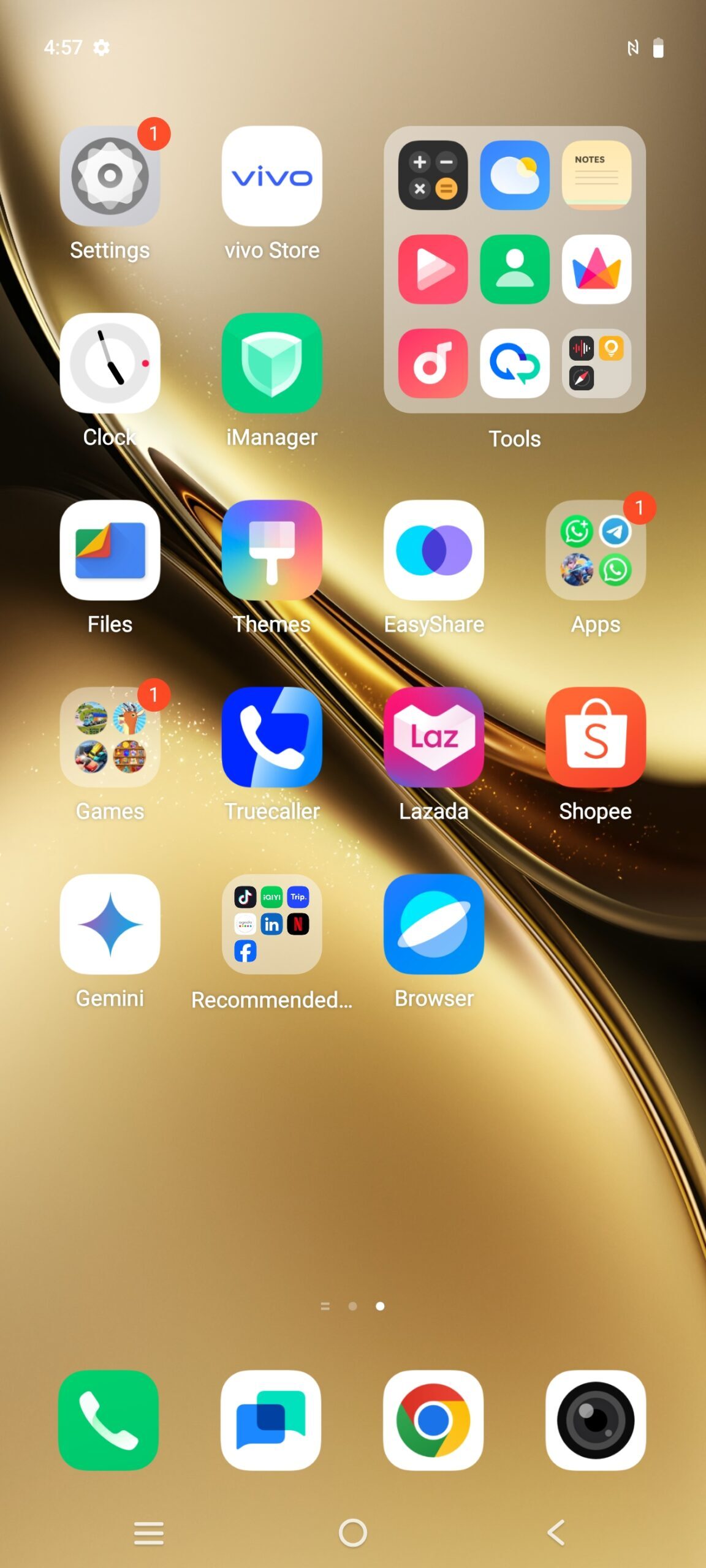Open the Clock app
This screenshot has width=706, height=1568.
[110, 363]
